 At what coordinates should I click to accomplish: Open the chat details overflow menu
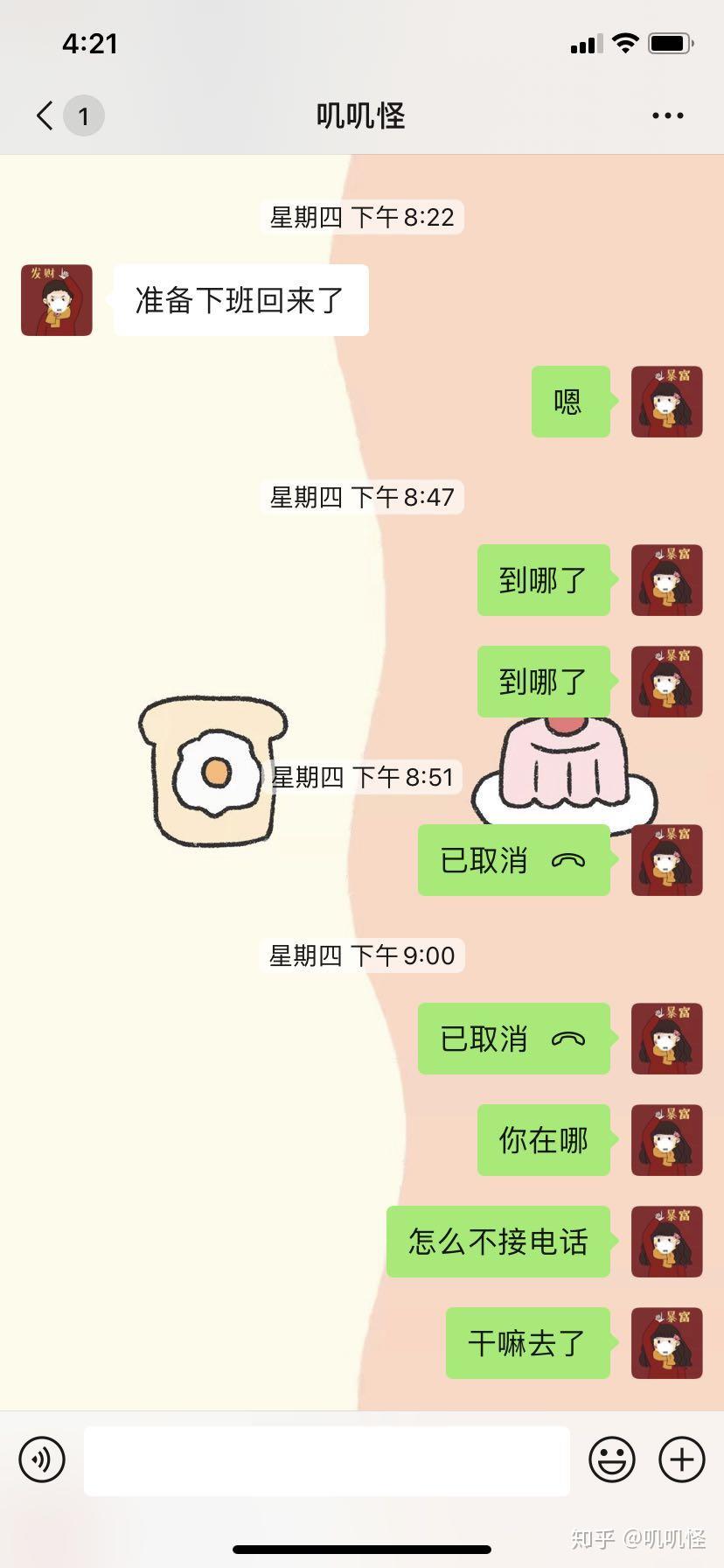click(x=667, y=115)
